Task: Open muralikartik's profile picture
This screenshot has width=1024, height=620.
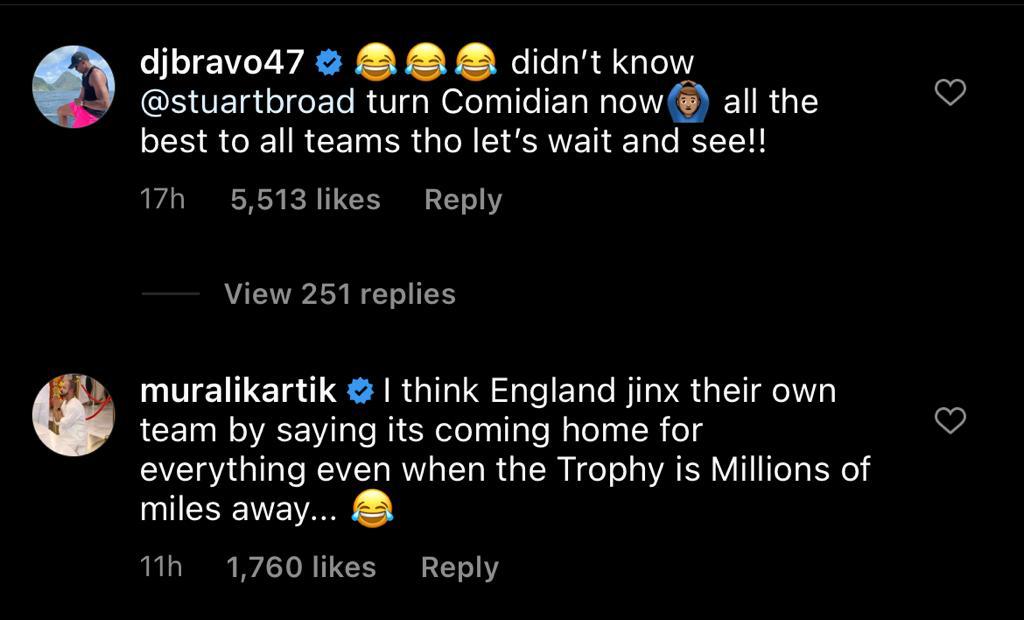Action: click(74, 415)
